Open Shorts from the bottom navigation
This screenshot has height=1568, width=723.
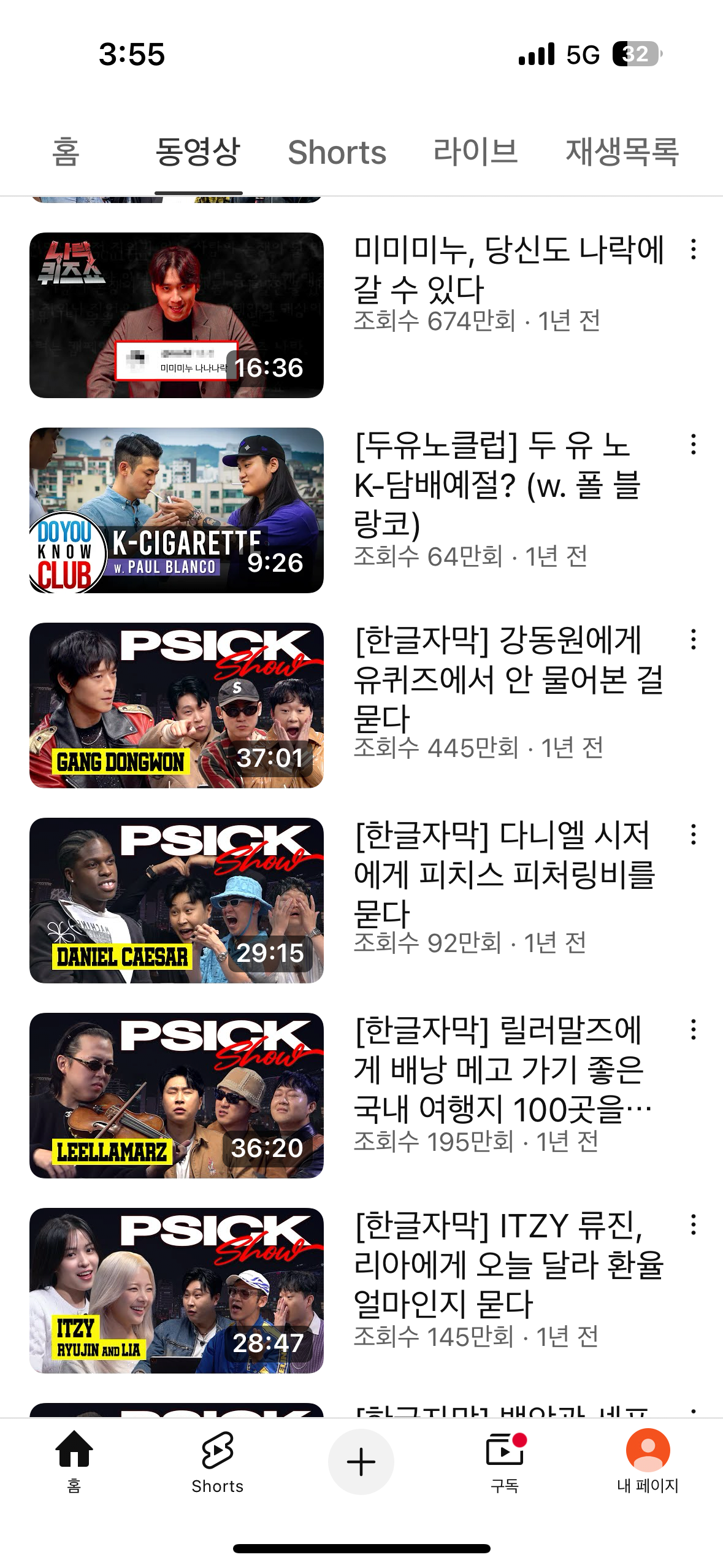click(x=217, y=1461)
